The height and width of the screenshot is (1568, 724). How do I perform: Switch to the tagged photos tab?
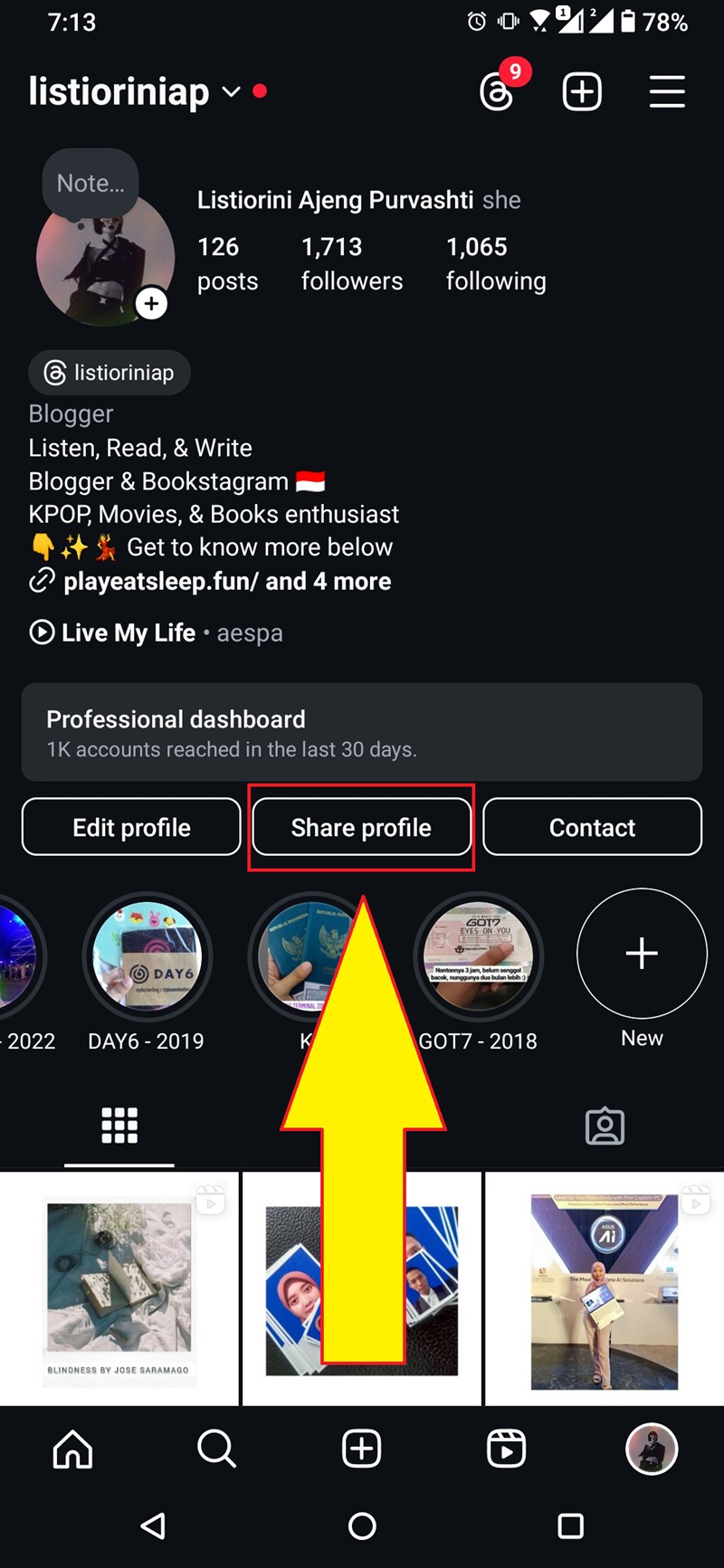605,1126
